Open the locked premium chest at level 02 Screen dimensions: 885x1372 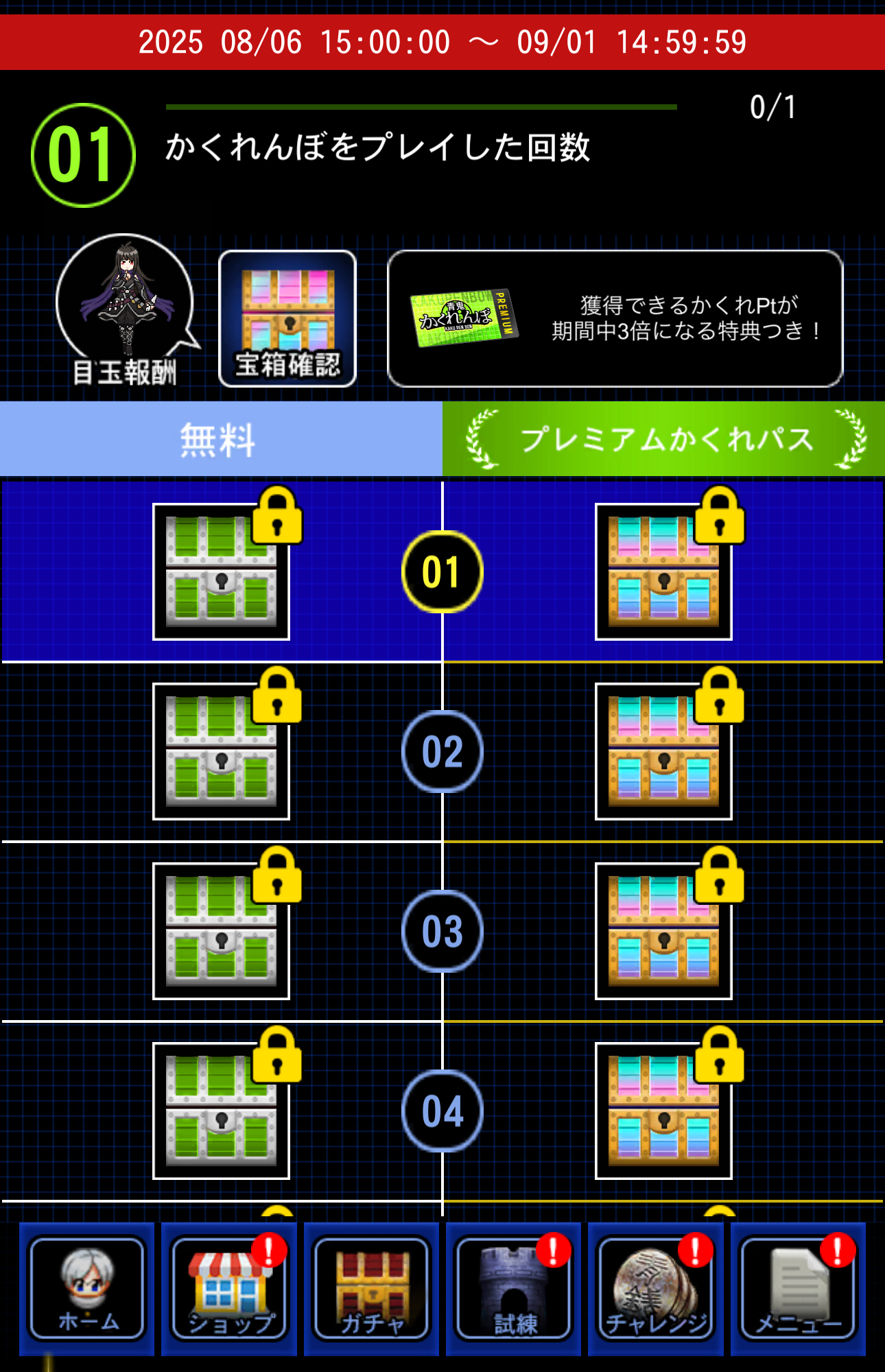click(x=663, y=751)
